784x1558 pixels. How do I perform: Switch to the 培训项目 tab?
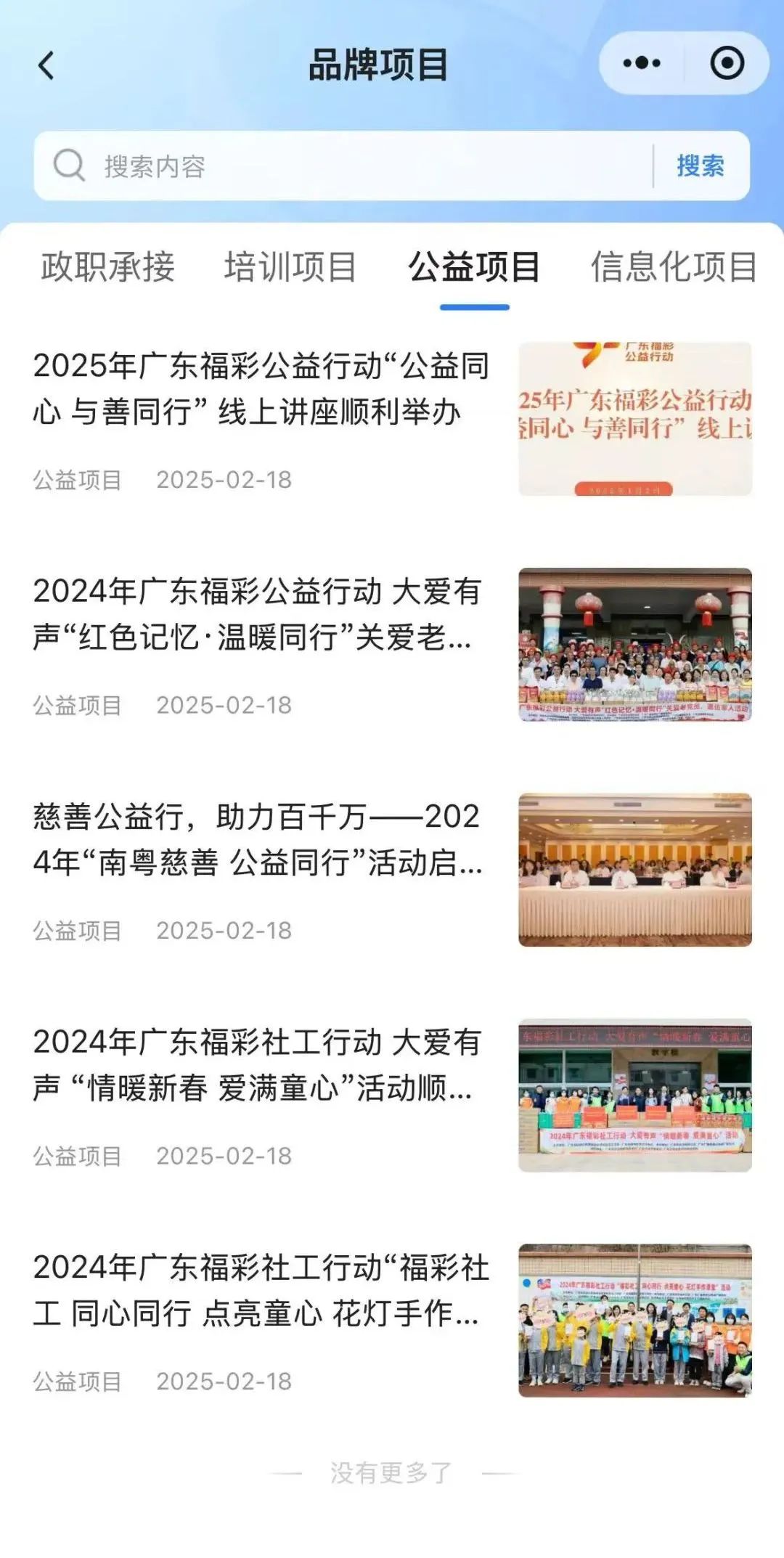[x=290, y=266]
